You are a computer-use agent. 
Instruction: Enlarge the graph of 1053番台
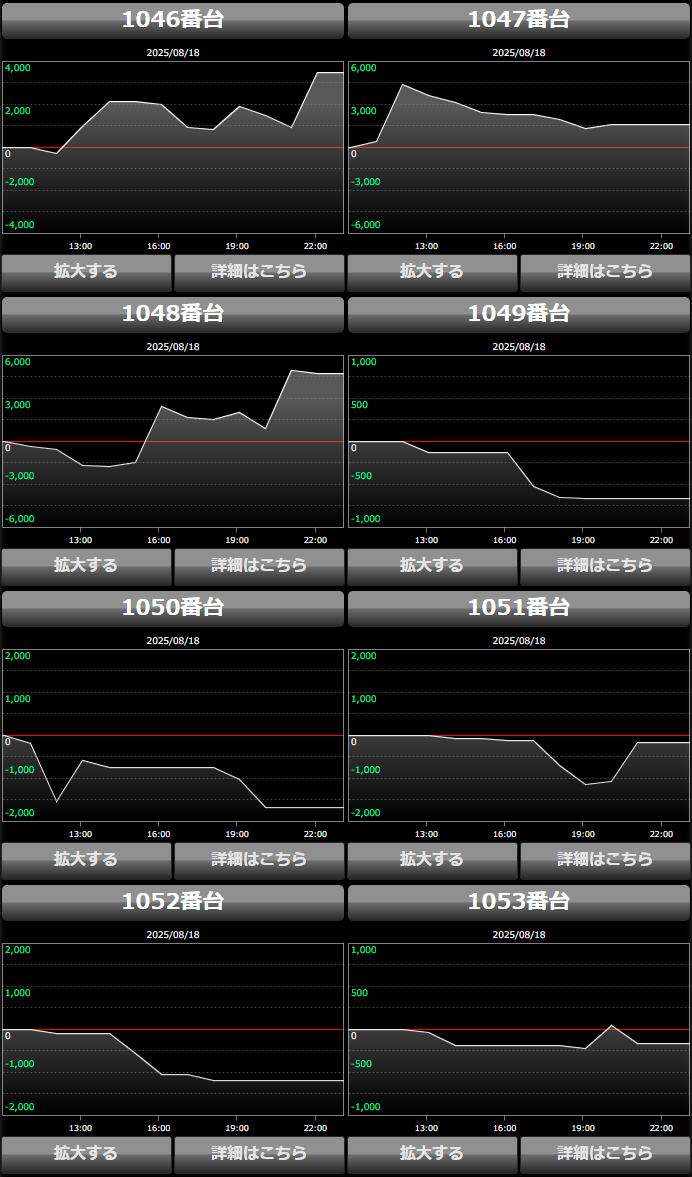[432, 1153]
